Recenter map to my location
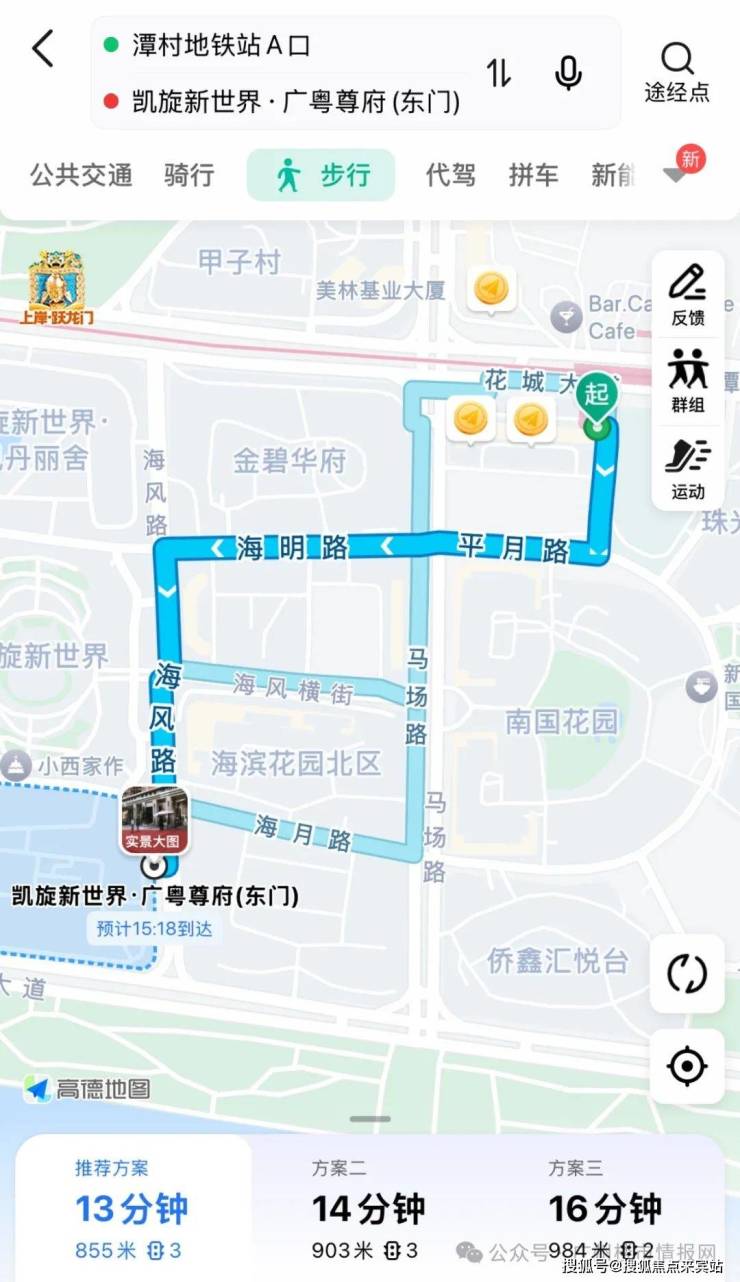740x1282 pixels. (687, 1067)
